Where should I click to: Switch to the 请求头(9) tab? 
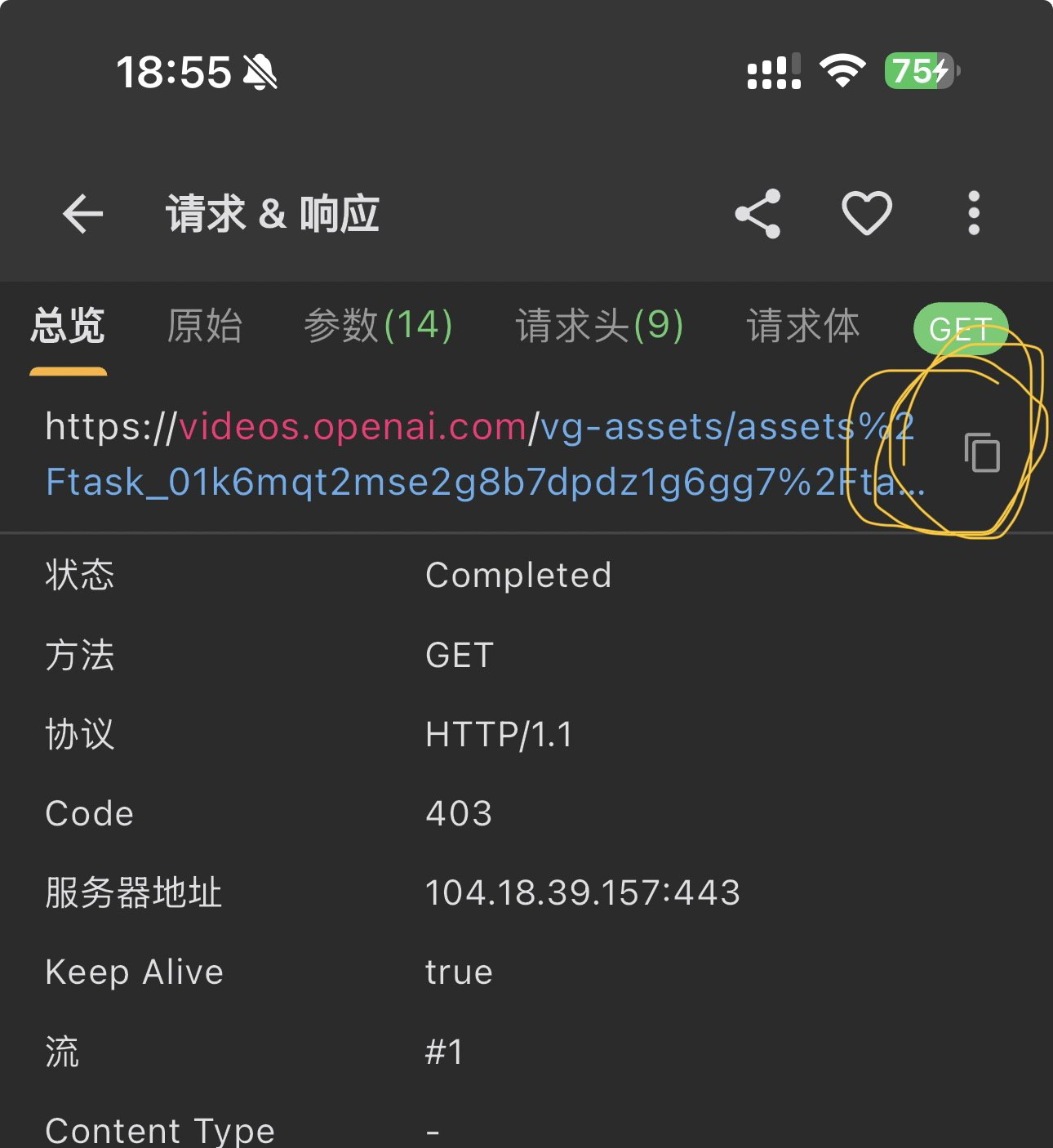click(599, 327)
